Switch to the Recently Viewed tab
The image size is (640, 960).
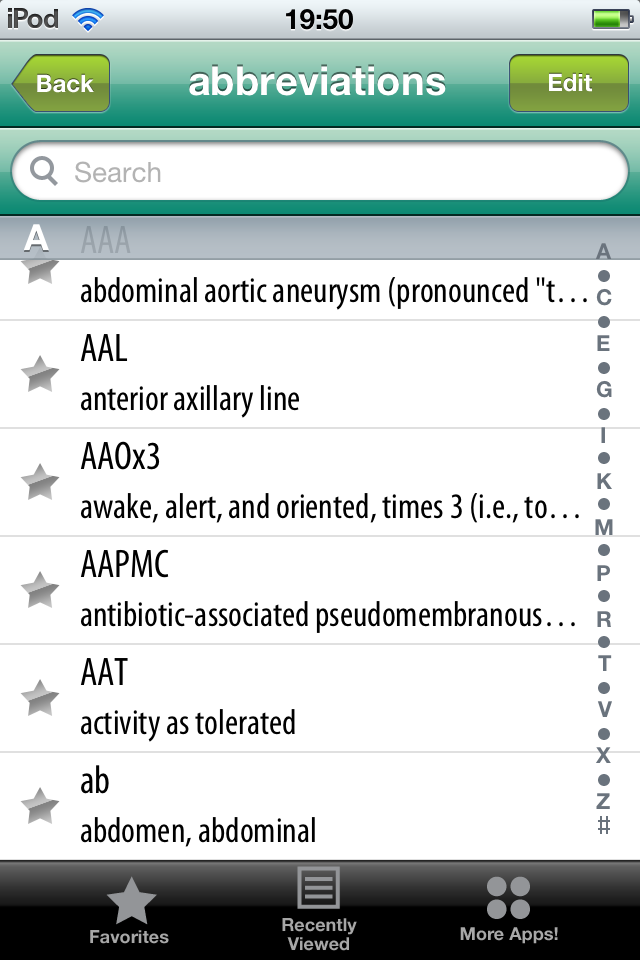[x=319, y=911]
